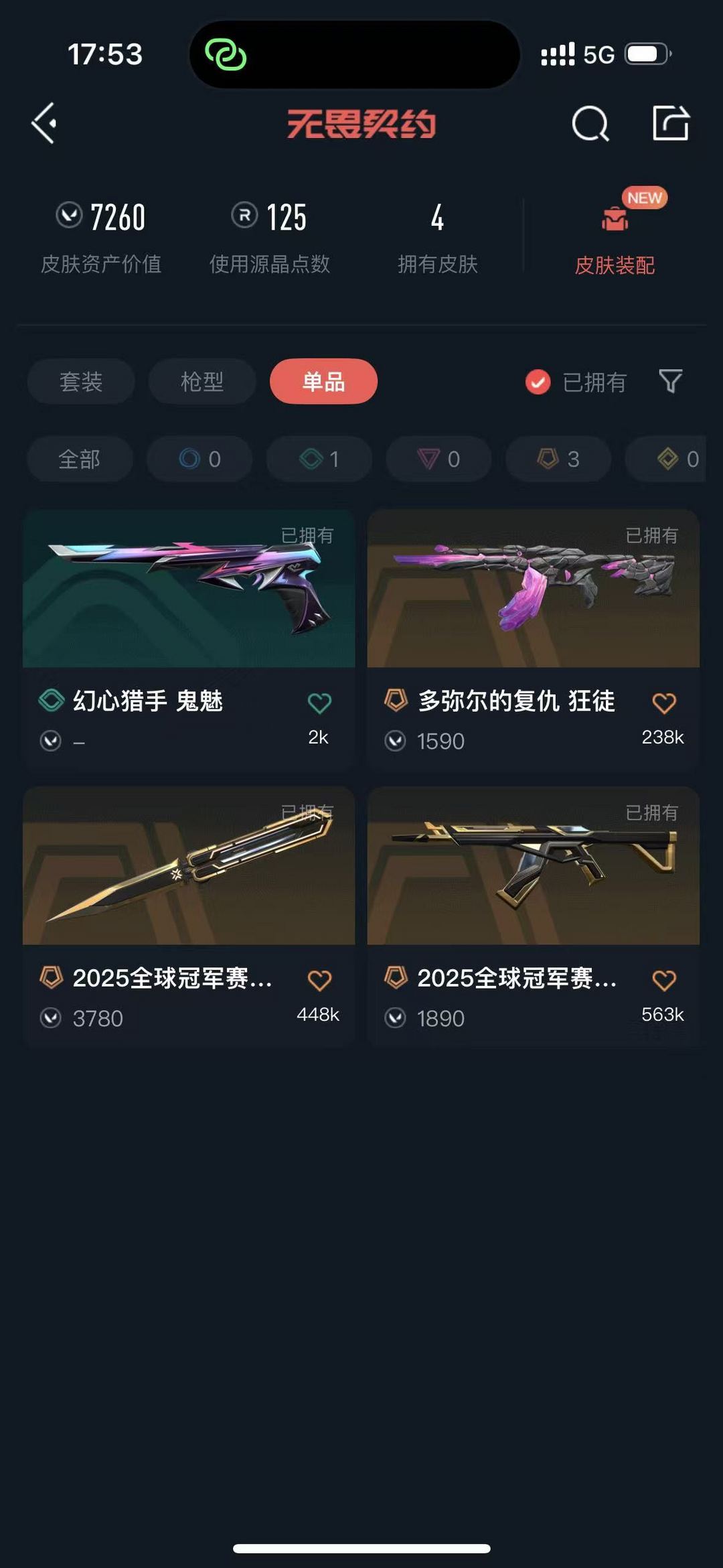Switch to the 枪型 tab
Viewport: 723px width, 1568px height.
coord(202,382)
